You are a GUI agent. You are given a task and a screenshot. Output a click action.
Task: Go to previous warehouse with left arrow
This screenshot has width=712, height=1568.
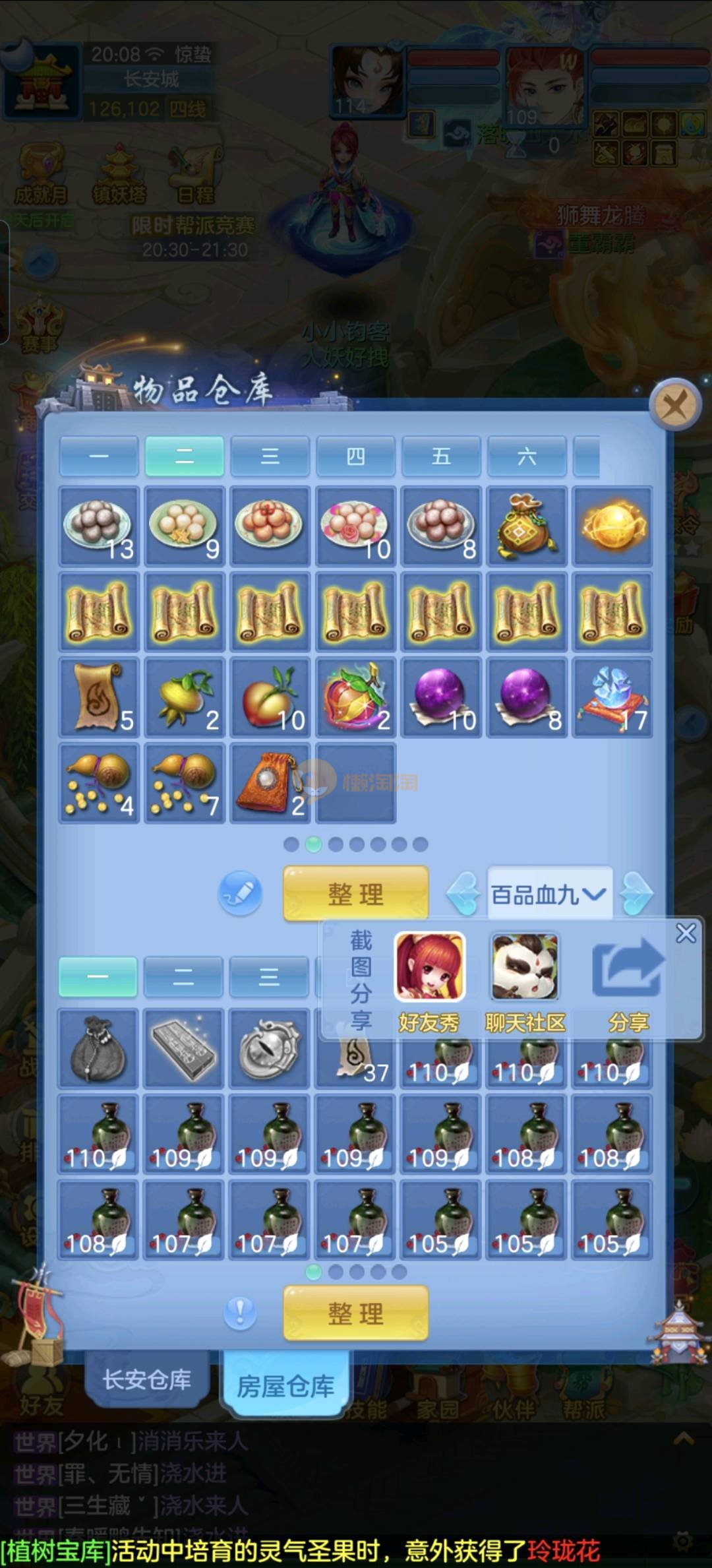click(463, 894)
